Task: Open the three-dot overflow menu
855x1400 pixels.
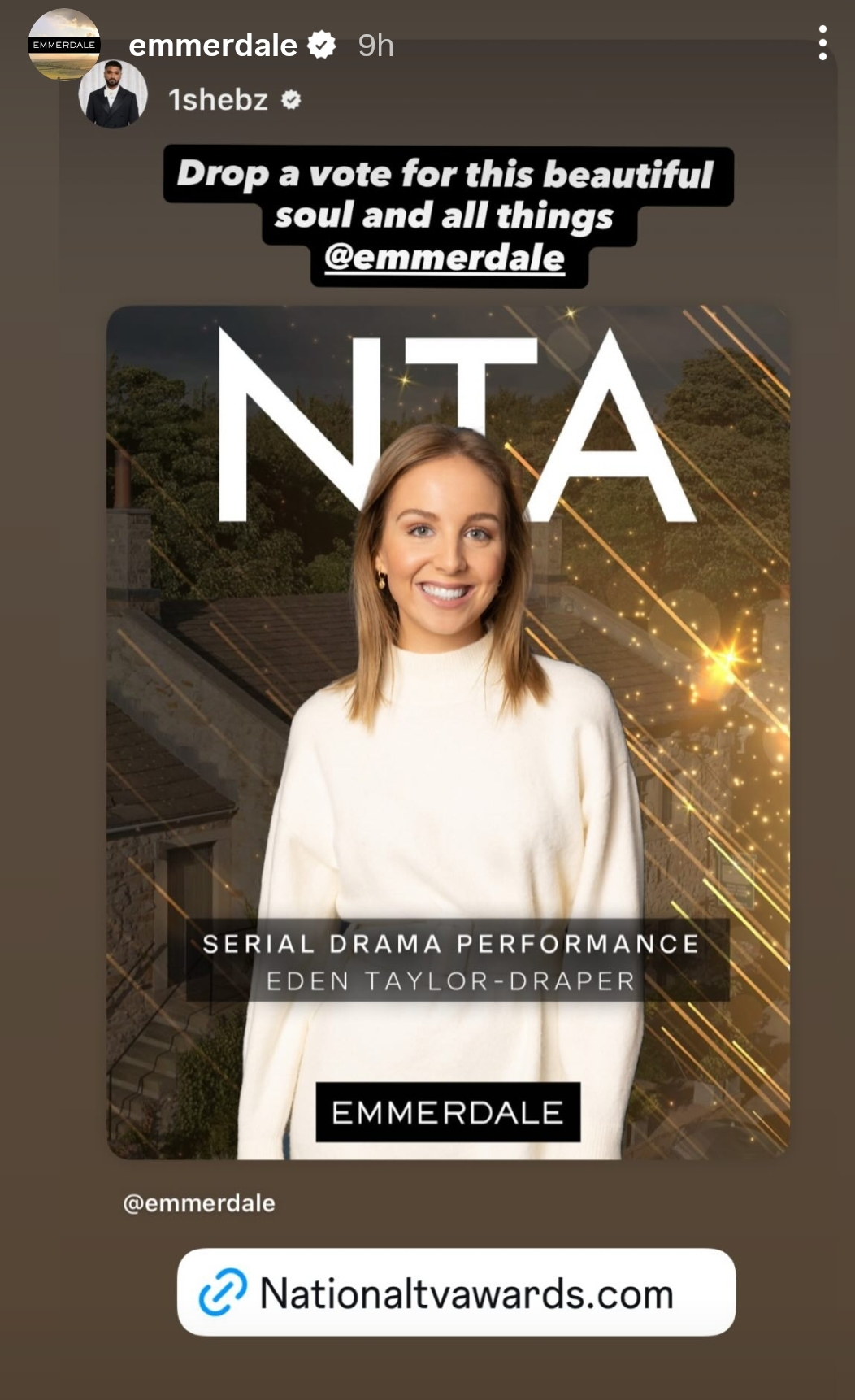Action: tap(822, 43)
